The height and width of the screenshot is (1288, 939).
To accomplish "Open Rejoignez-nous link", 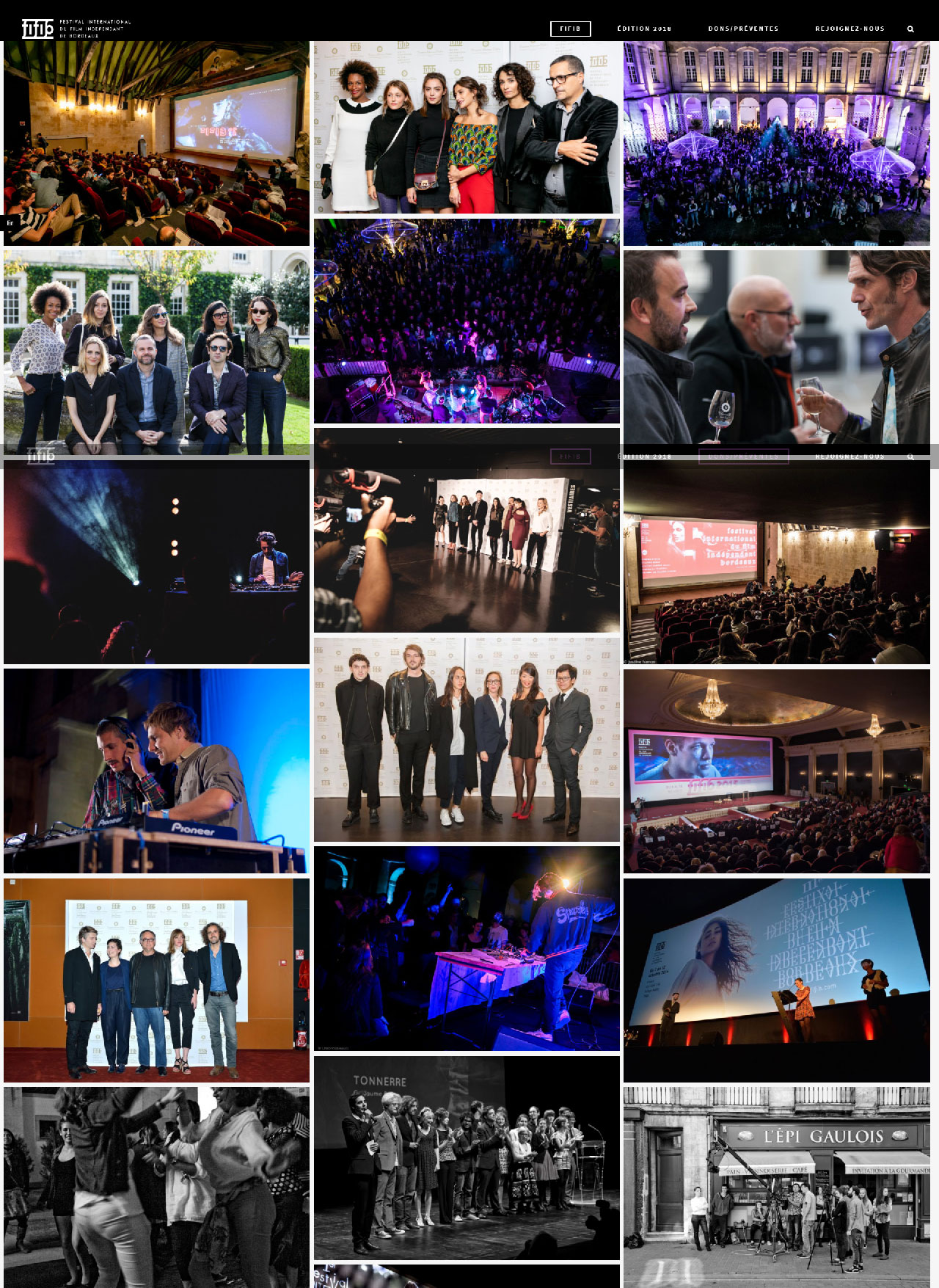I will click(x=850, y=29).
